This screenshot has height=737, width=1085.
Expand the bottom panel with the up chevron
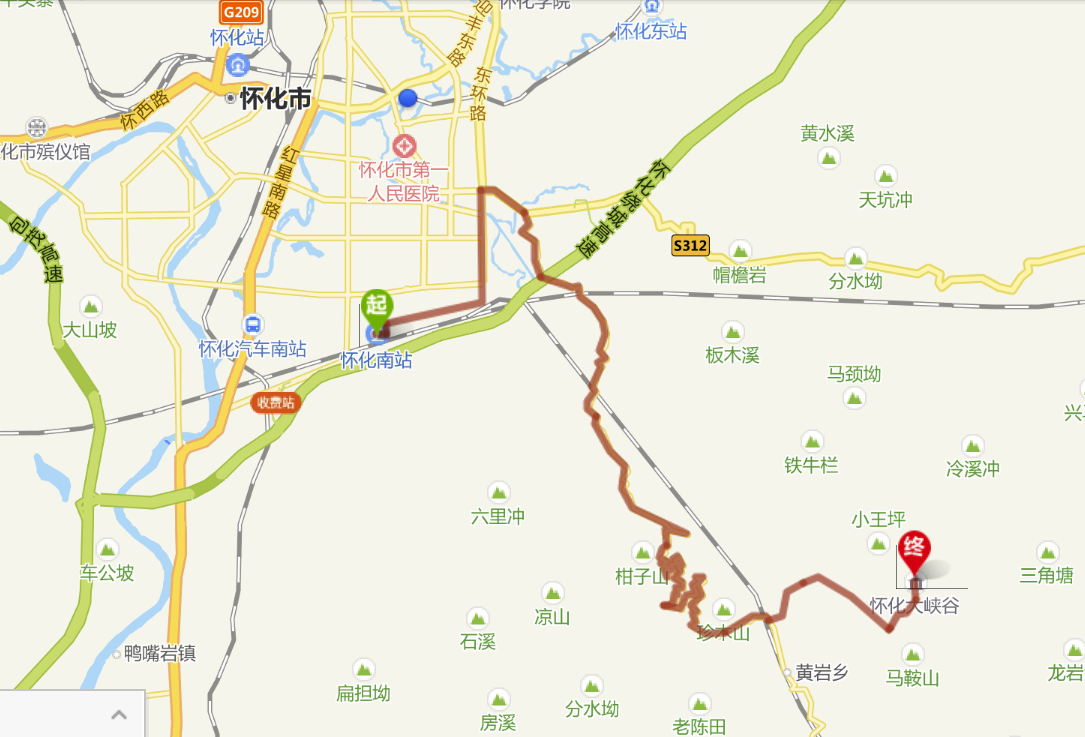(x=119, y=714)
